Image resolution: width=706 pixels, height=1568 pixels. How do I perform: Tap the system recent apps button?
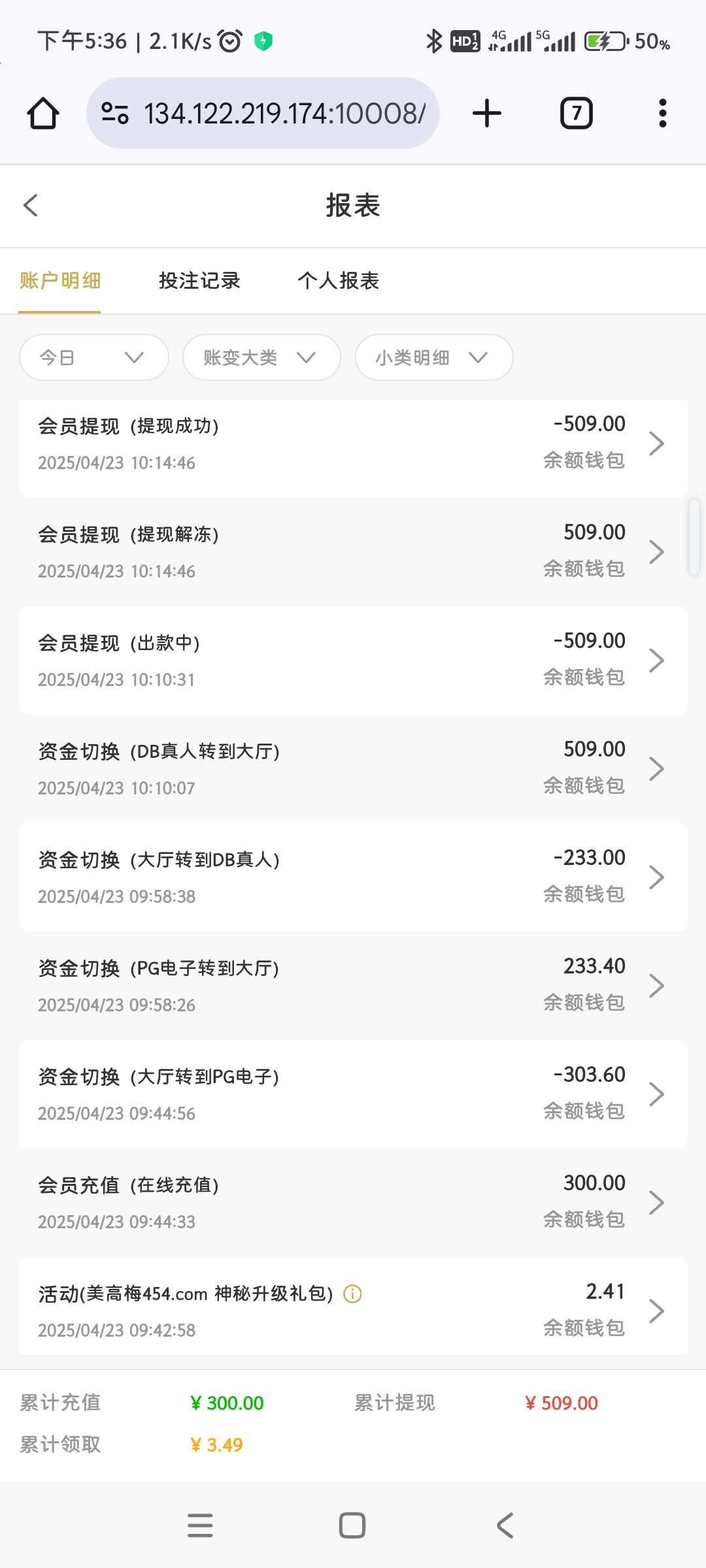point(200,1526)
